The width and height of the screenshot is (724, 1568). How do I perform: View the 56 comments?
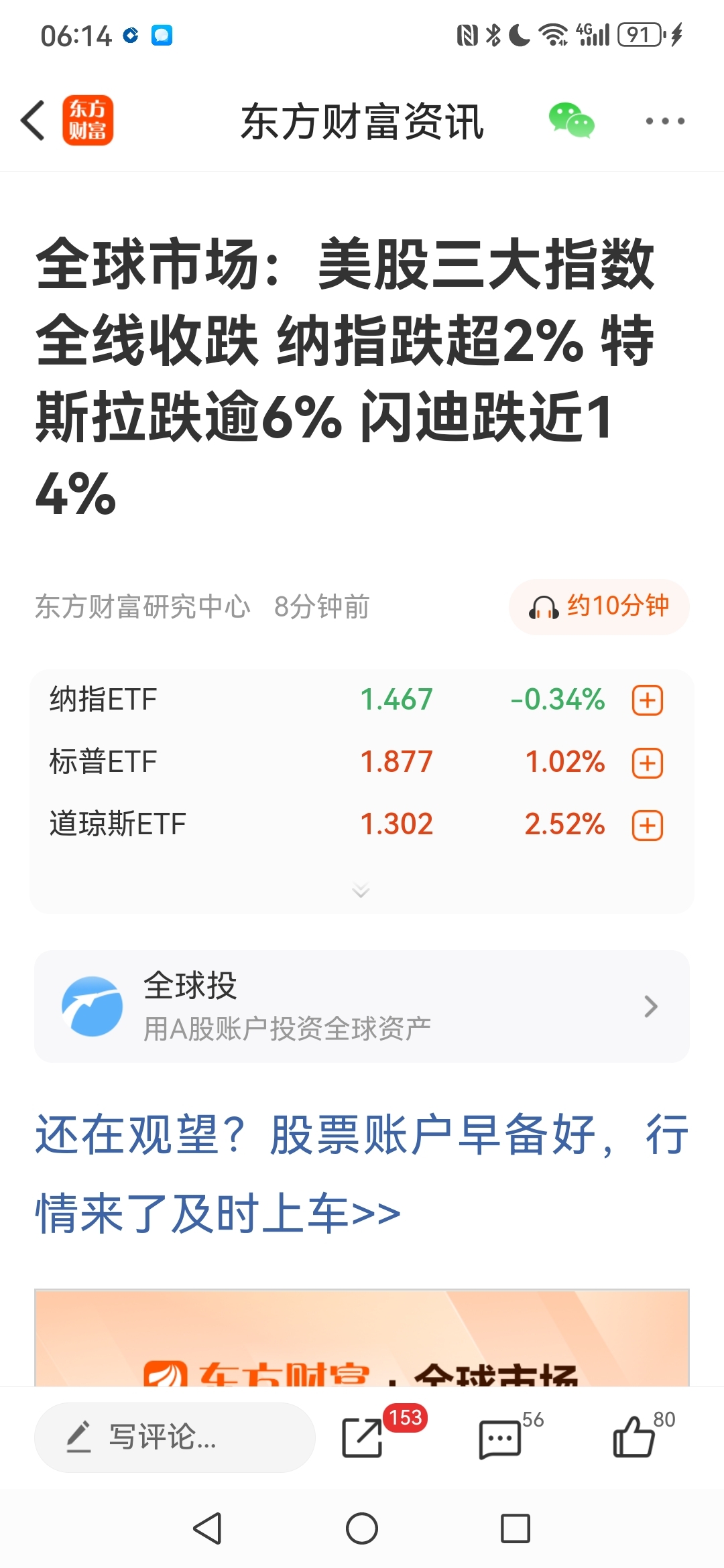click(500, 1438)
